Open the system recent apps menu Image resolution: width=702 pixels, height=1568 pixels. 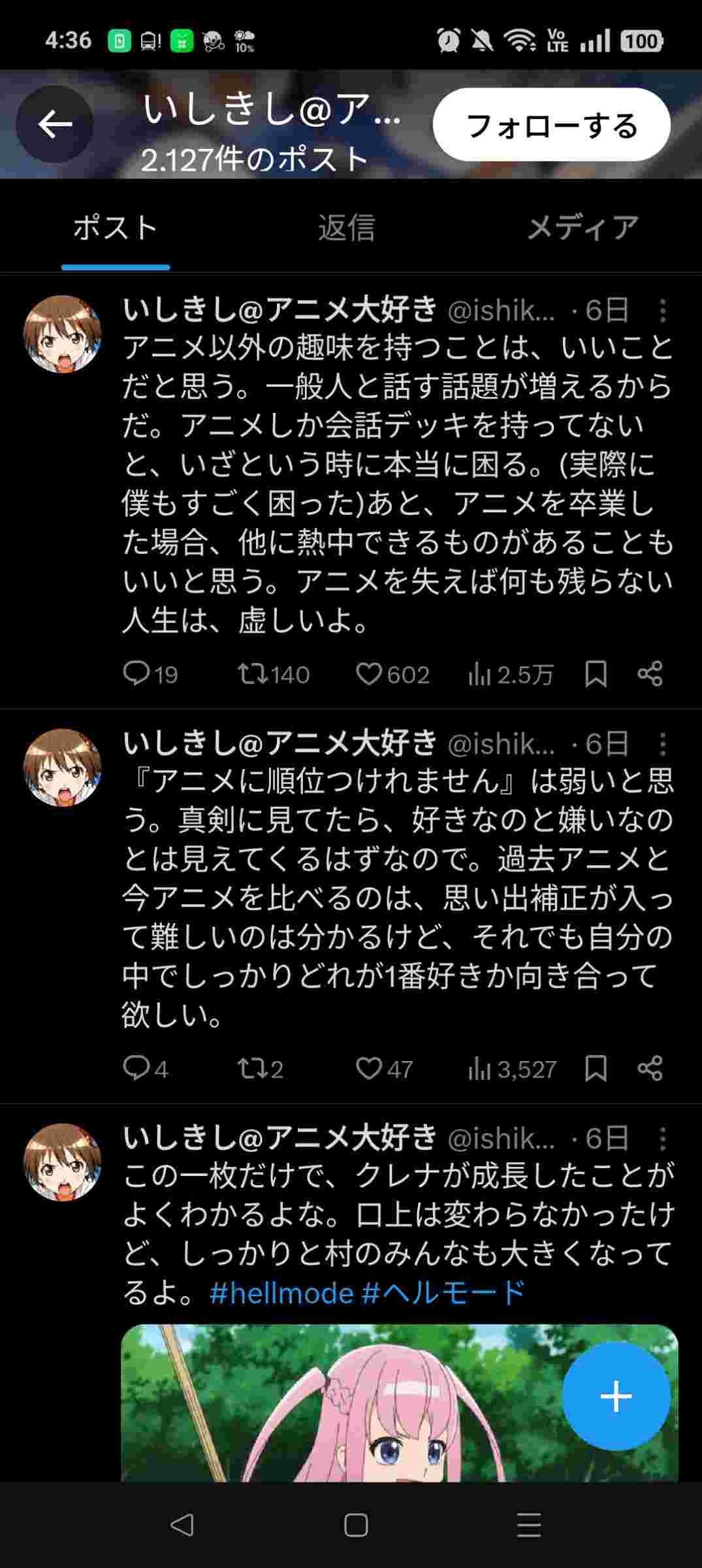point(528,1525)
